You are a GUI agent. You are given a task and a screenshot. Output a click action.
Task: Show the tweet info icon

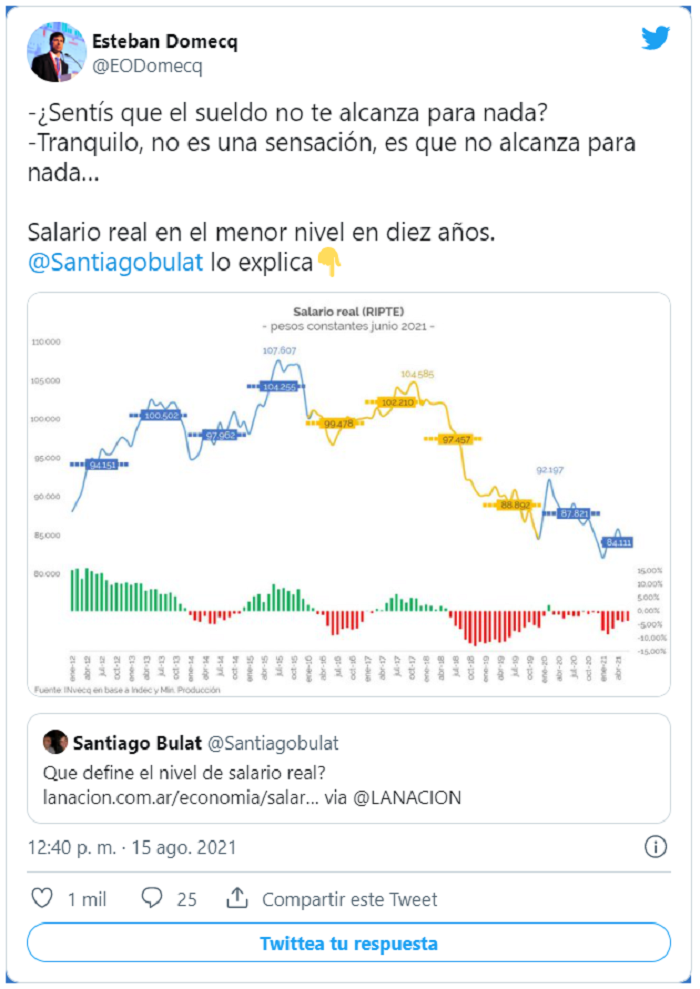[x=655, y=846]
